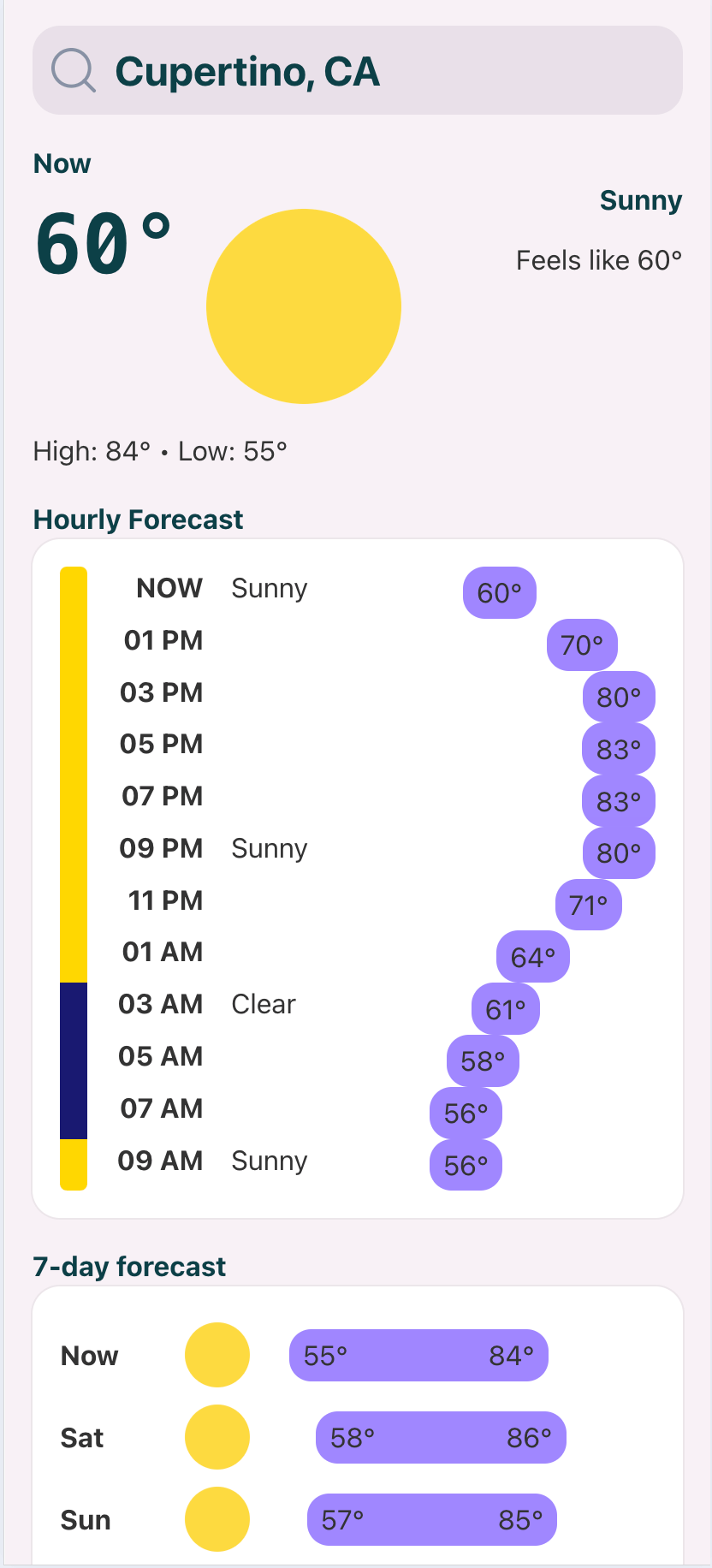Click the Hourly Forecast section heading
Viewport: 712px width, 1568px height.
tap(138, 519)
